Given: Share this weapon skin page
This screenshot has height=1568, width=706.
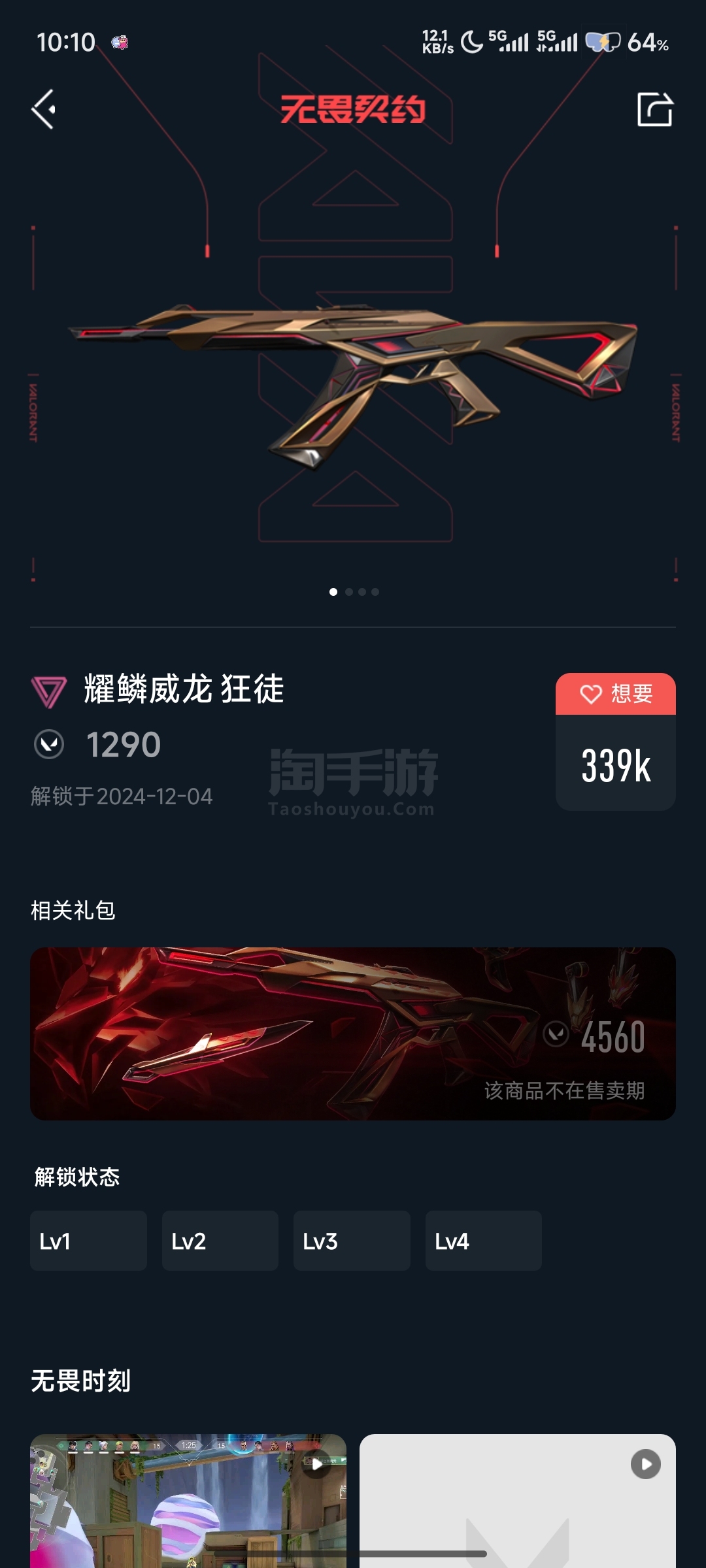Looking at the screenshot, I should click(654, 109).
